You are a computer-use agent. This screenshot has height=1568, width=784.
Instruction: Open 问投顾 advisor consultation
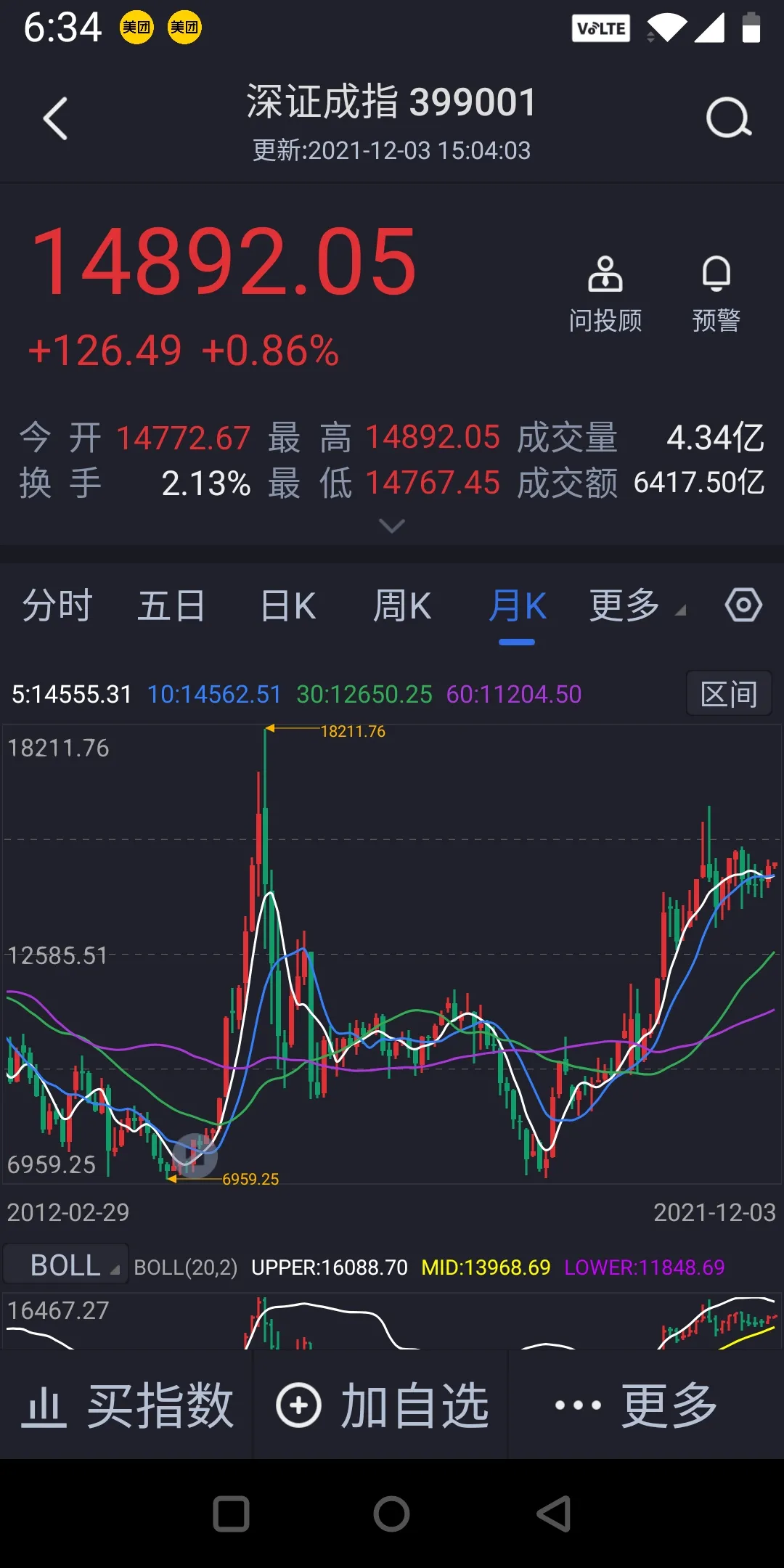pyautogui.click(x=605, y=294)
